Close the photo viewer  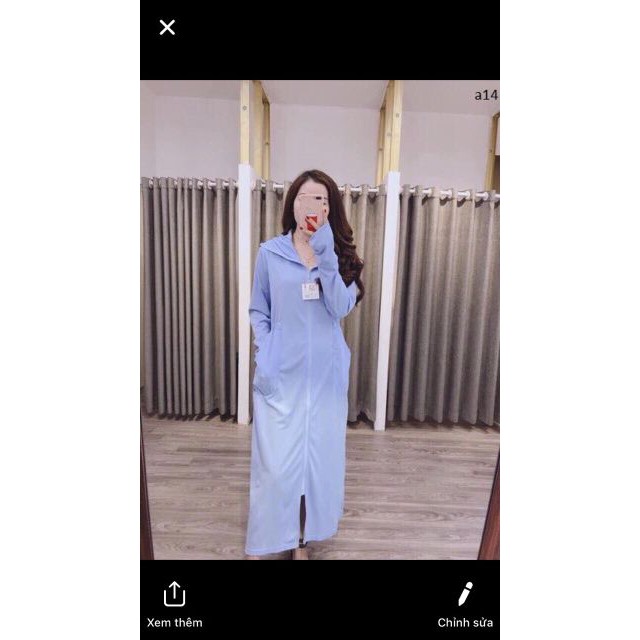(167, 28)
